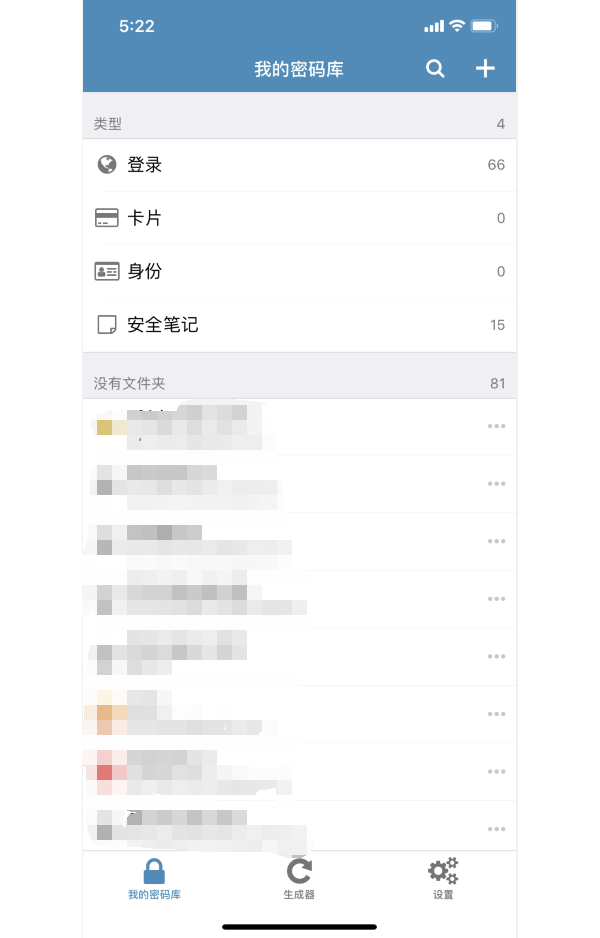
Task: Open the 身份 category
Action: click(299, 271)
